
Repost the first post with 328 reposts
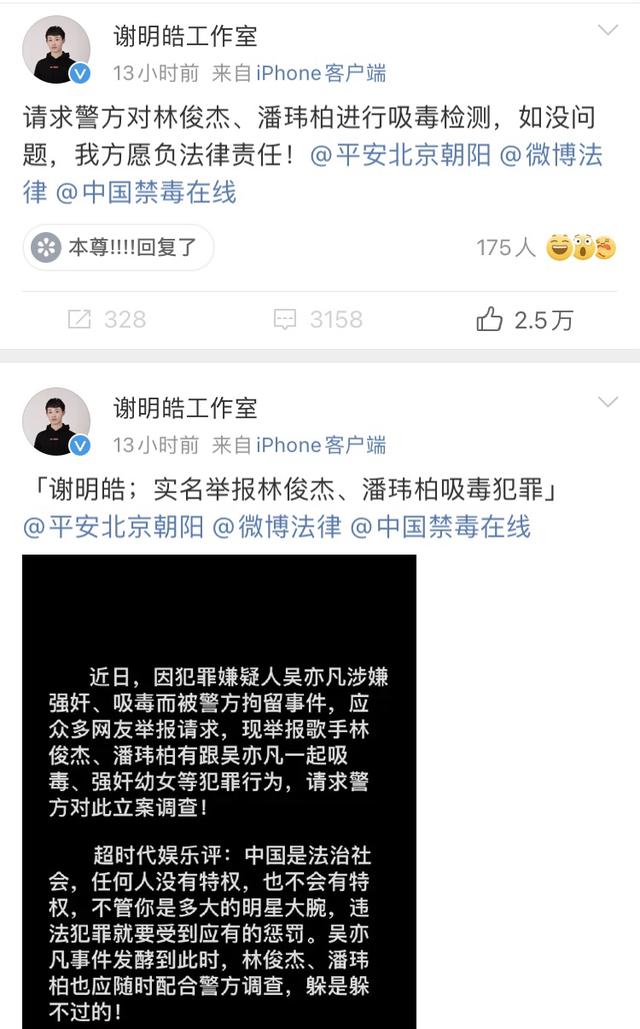pos(106,320)
